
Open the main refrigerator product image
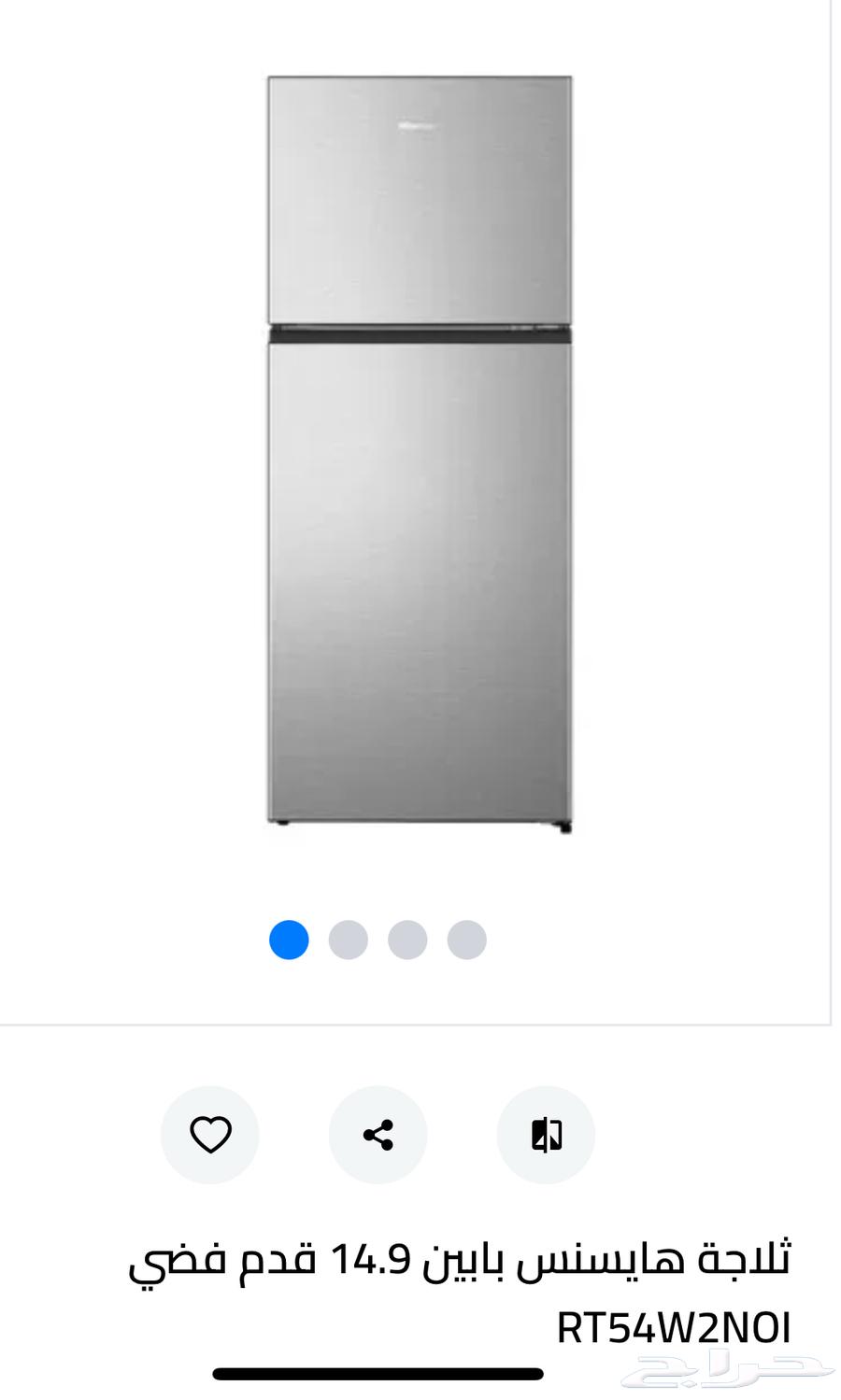[x=420, y=454]
